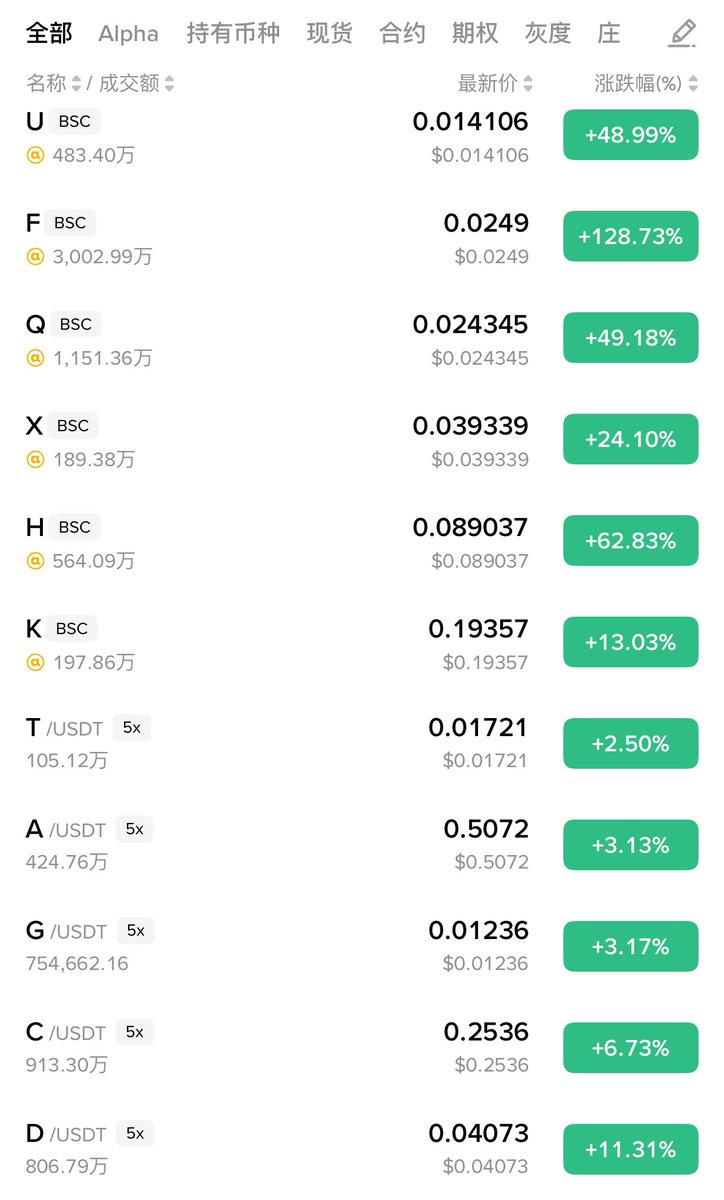
Task: Open the A/USDT pair row
Action: coord(362,846)
